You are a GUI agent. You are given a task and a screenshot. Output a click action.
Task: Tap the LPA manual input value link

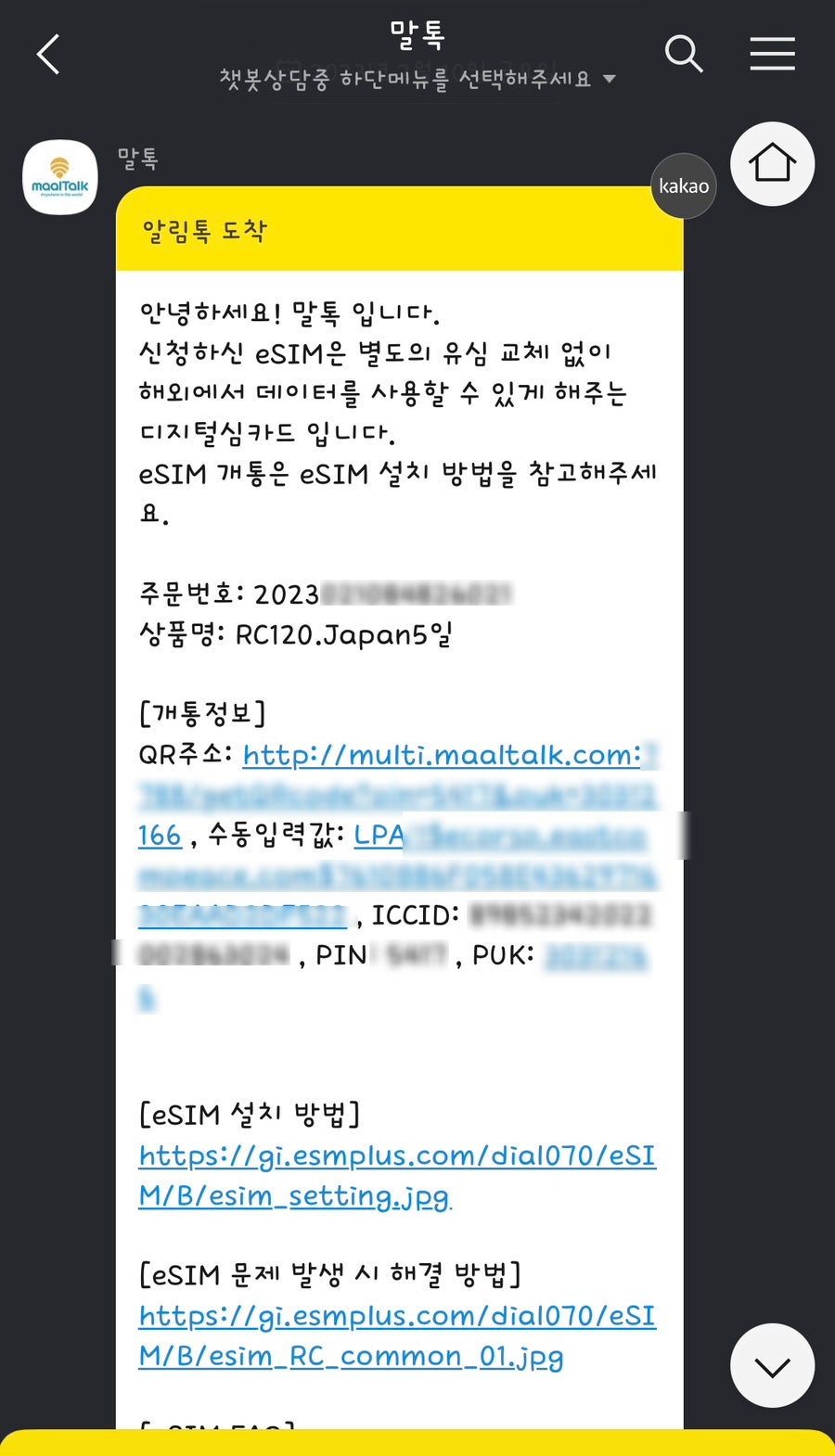397,875
